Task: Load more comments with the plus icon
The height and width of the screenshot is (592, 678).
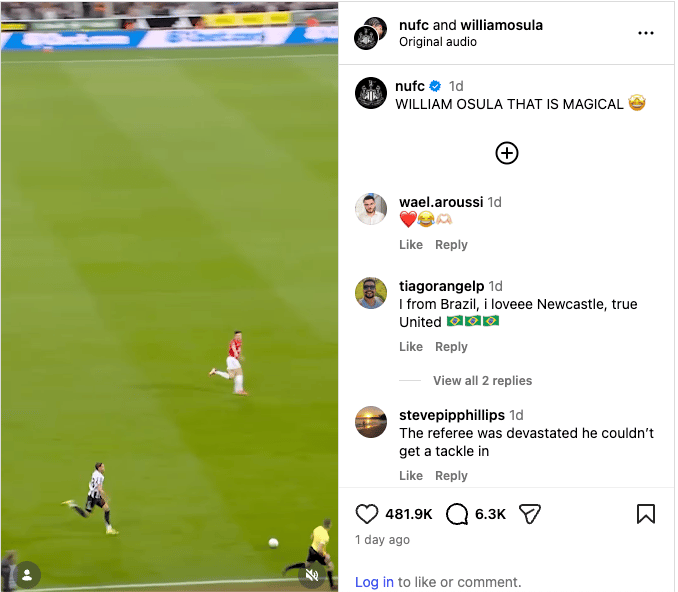Action: click(x=507, y=153)
